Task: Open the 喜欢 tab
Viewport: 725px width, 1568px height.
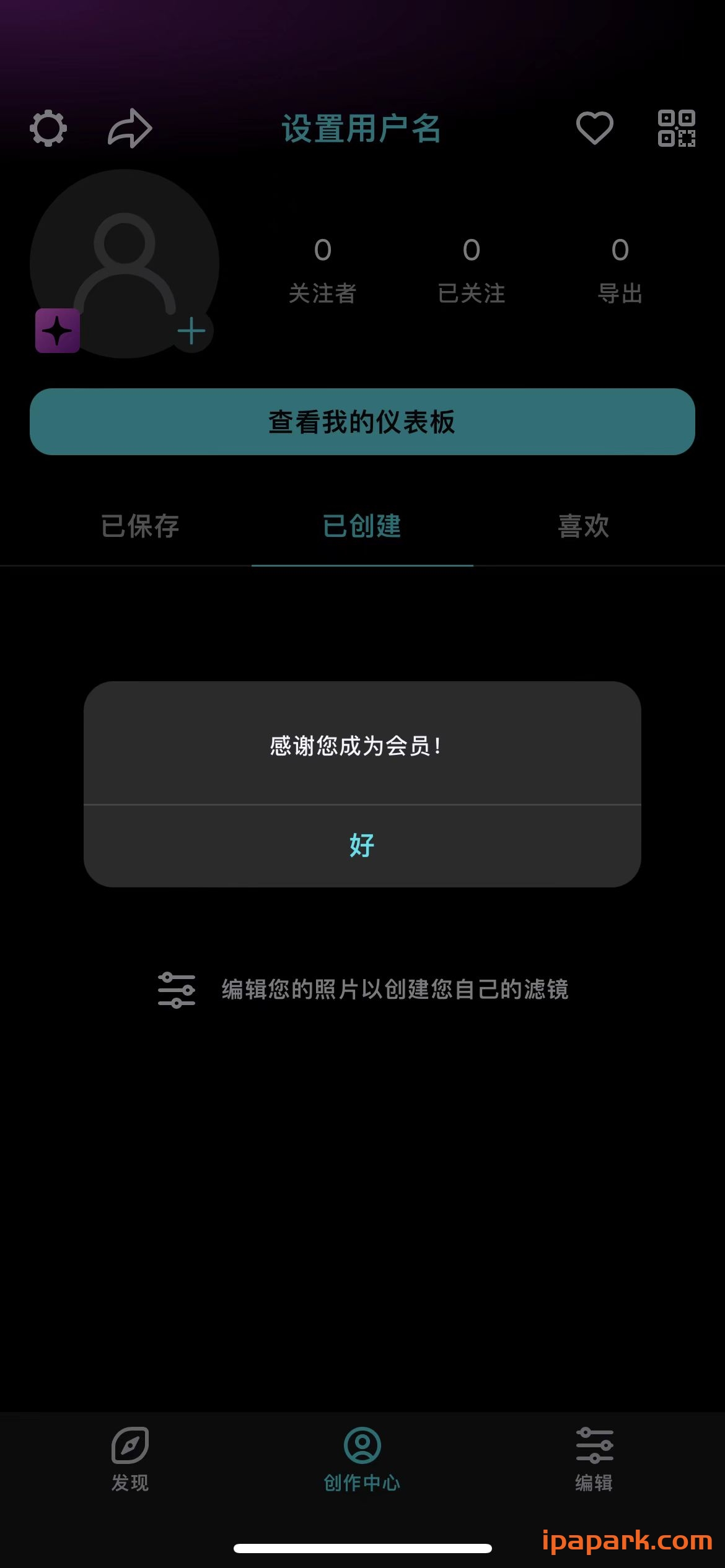Action: coord(581,527)
